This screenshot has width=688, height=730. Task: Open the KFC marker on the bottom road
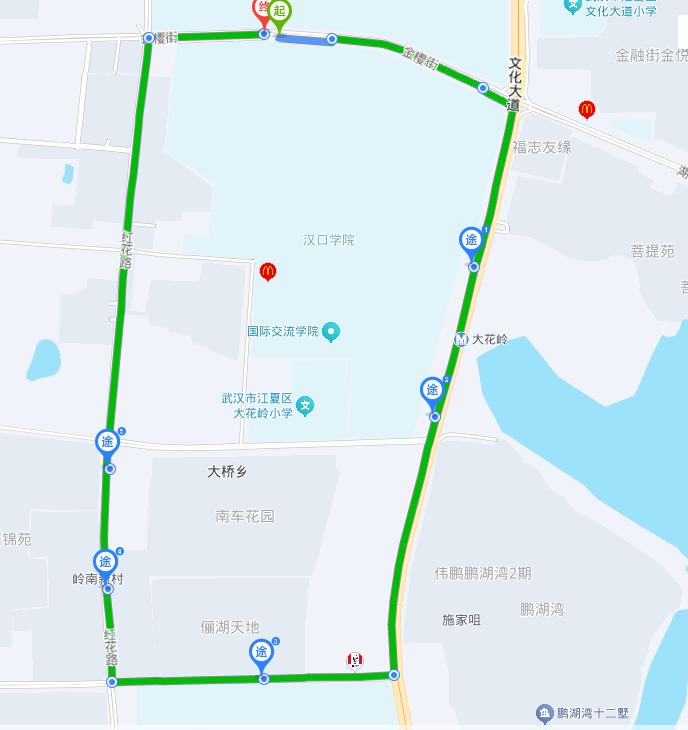(354, 660)
